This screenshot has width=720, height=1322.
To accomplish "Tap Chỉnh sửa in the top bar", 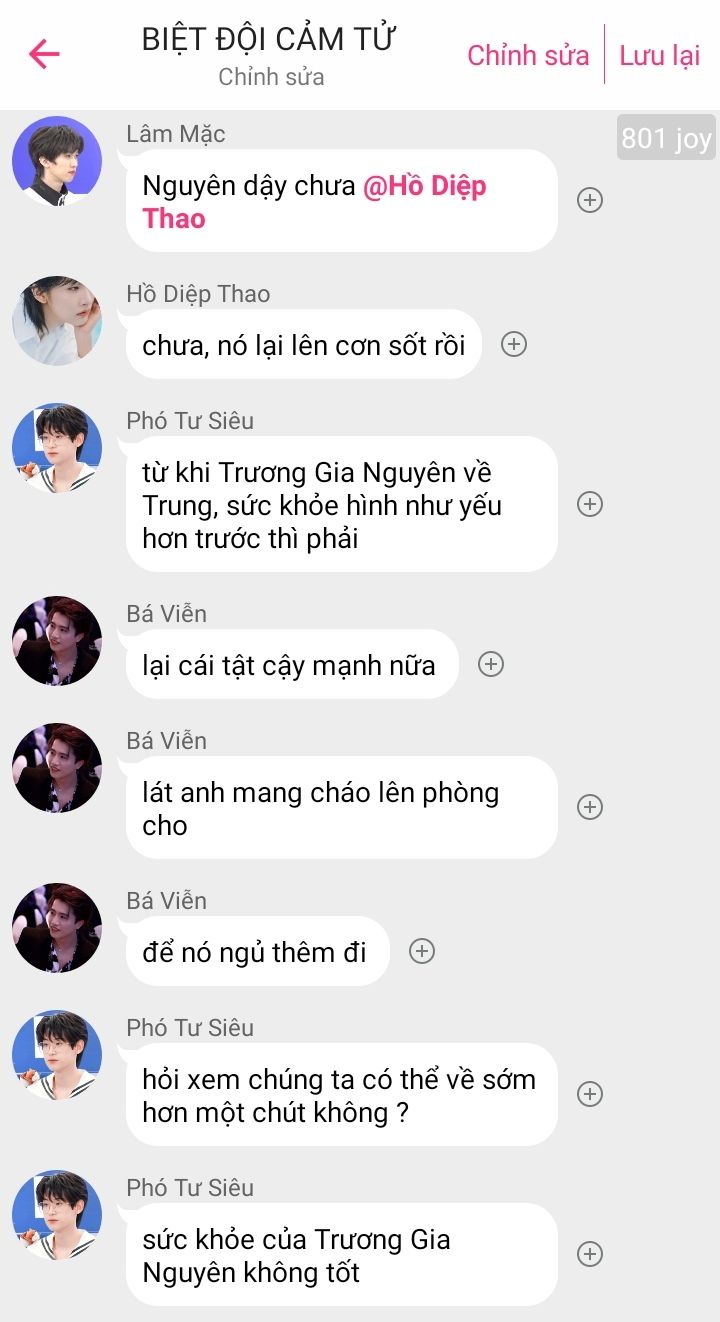I will point(528,56).
